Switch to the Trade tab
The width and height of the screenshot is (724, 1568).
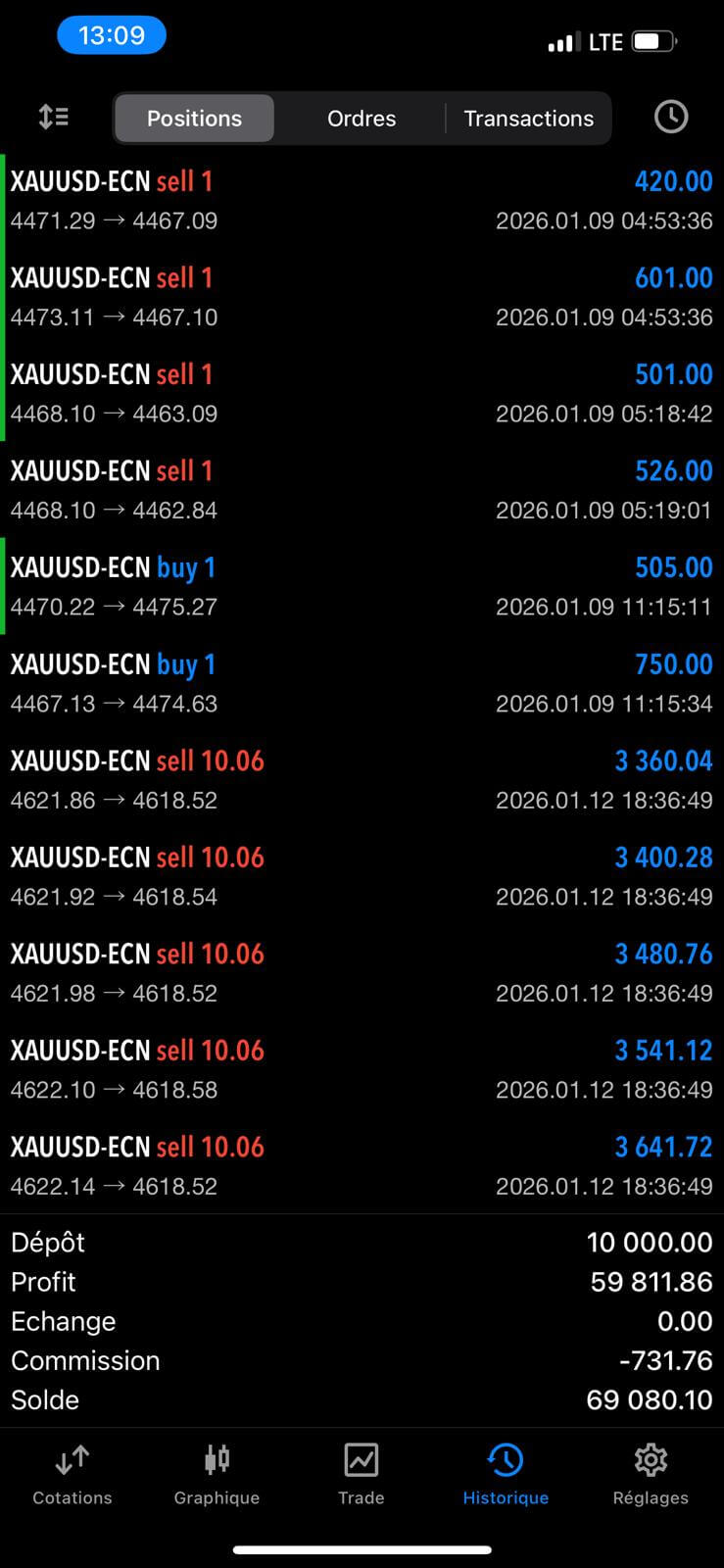(362, 1474)
